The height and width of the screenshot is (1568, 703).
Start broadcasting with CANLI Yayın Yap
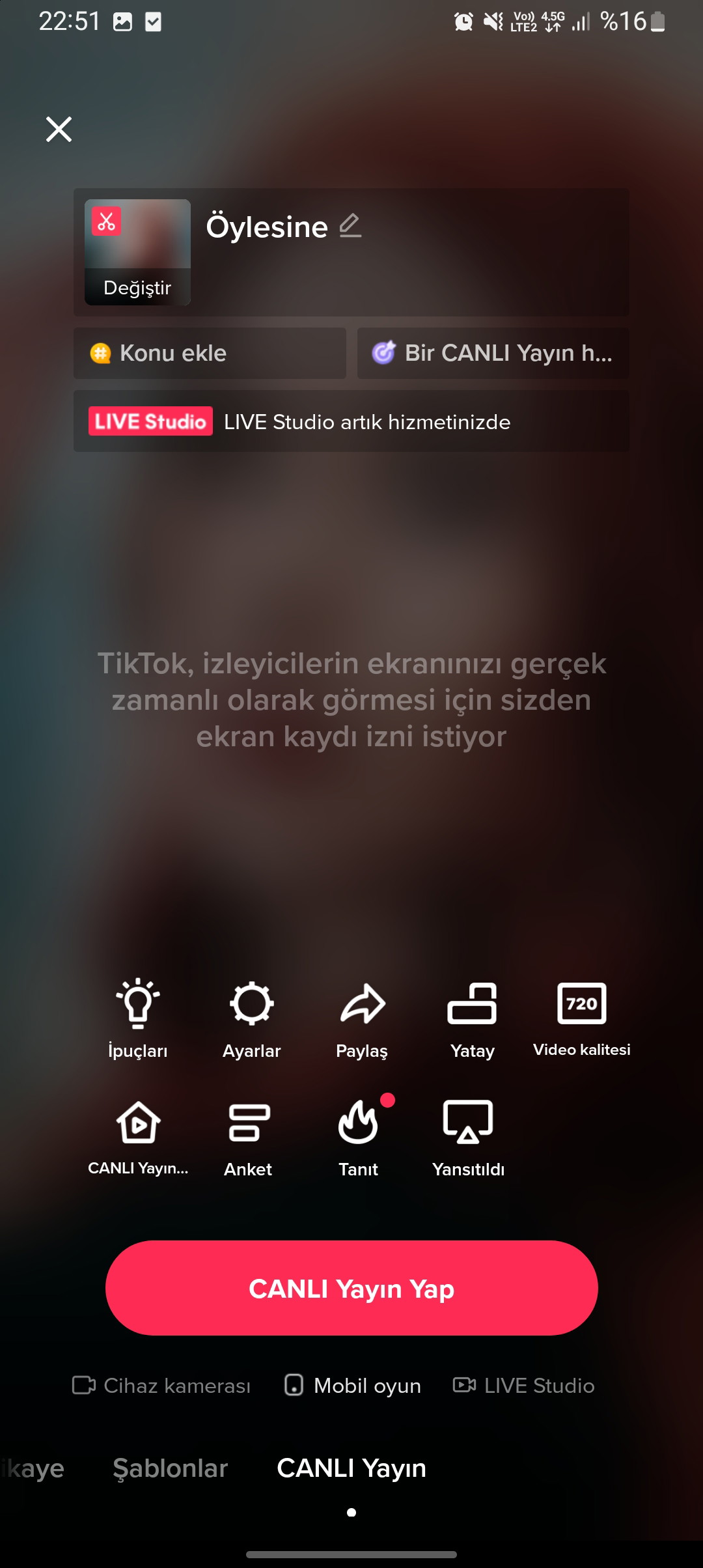pyautogui.click(x=351, y=1288)
